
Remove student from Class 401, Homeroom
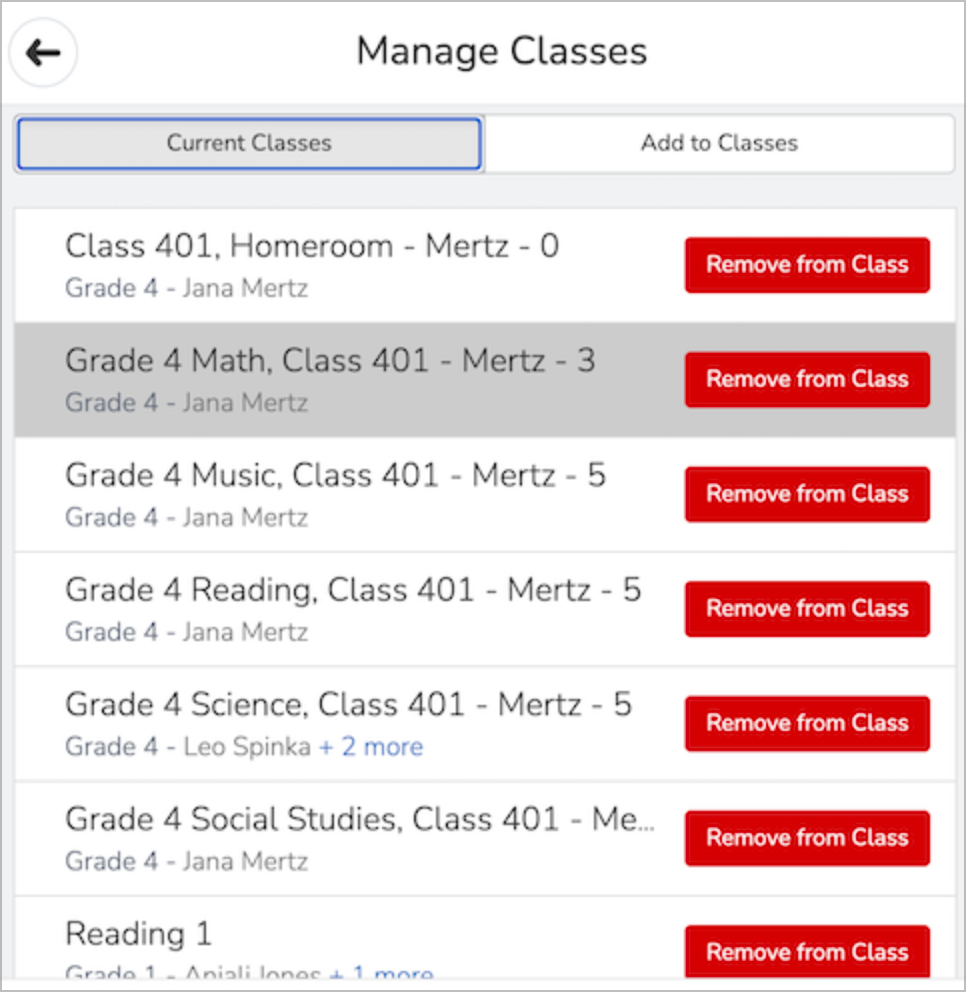tap(806, 265)
